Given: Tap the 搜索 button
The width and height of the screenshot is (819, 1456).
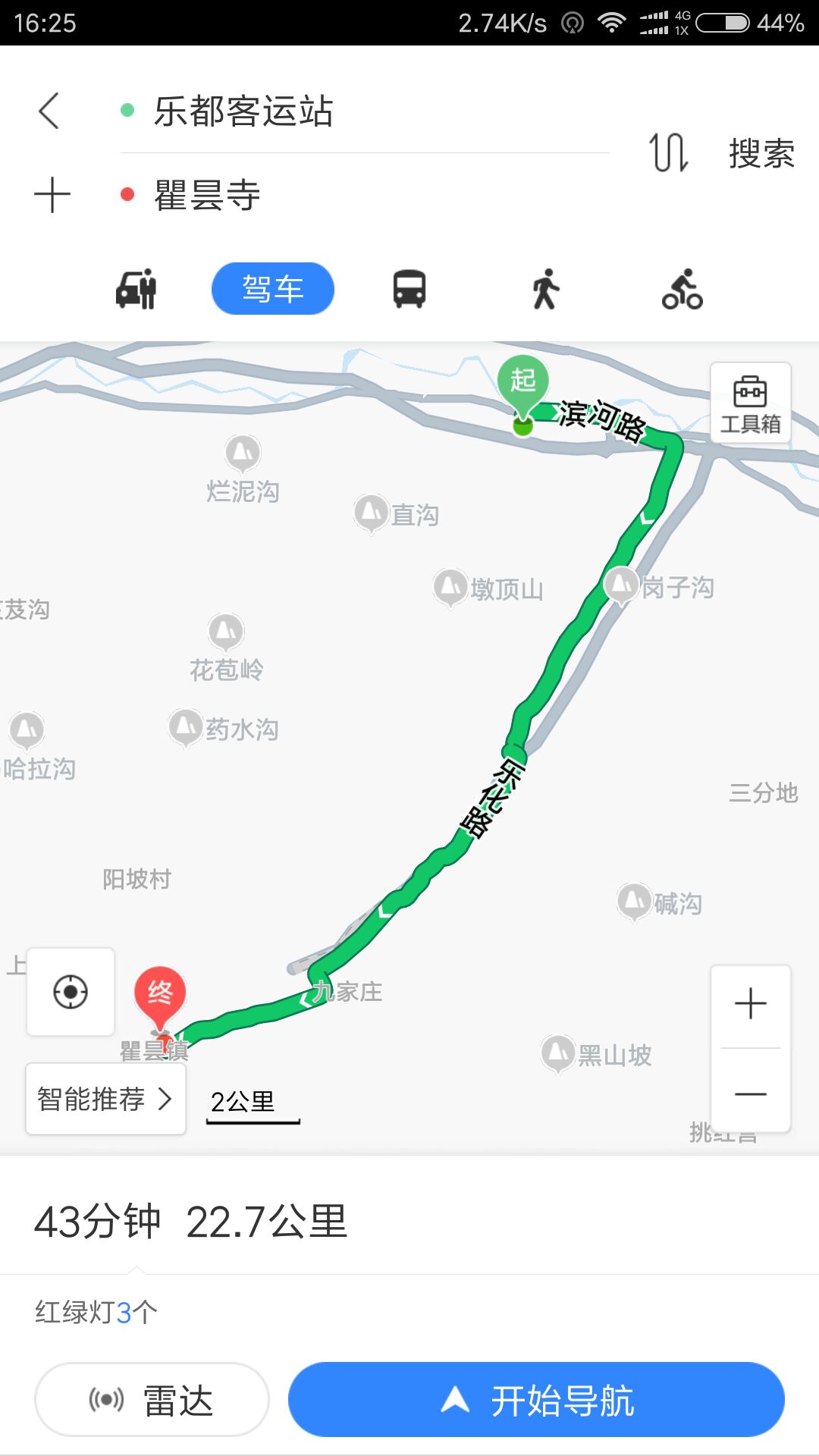Looking at the screenshot, I should pos(761,154).
